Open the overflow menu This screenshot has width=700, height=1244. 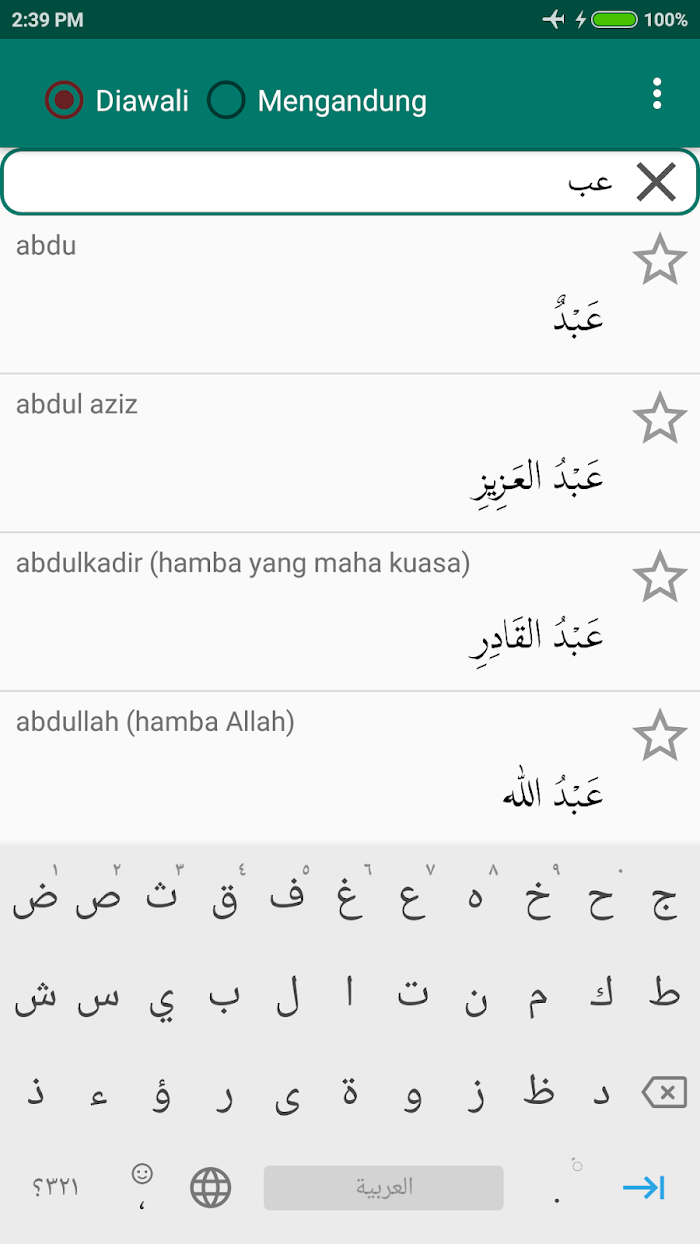click(x=657, y=93)
